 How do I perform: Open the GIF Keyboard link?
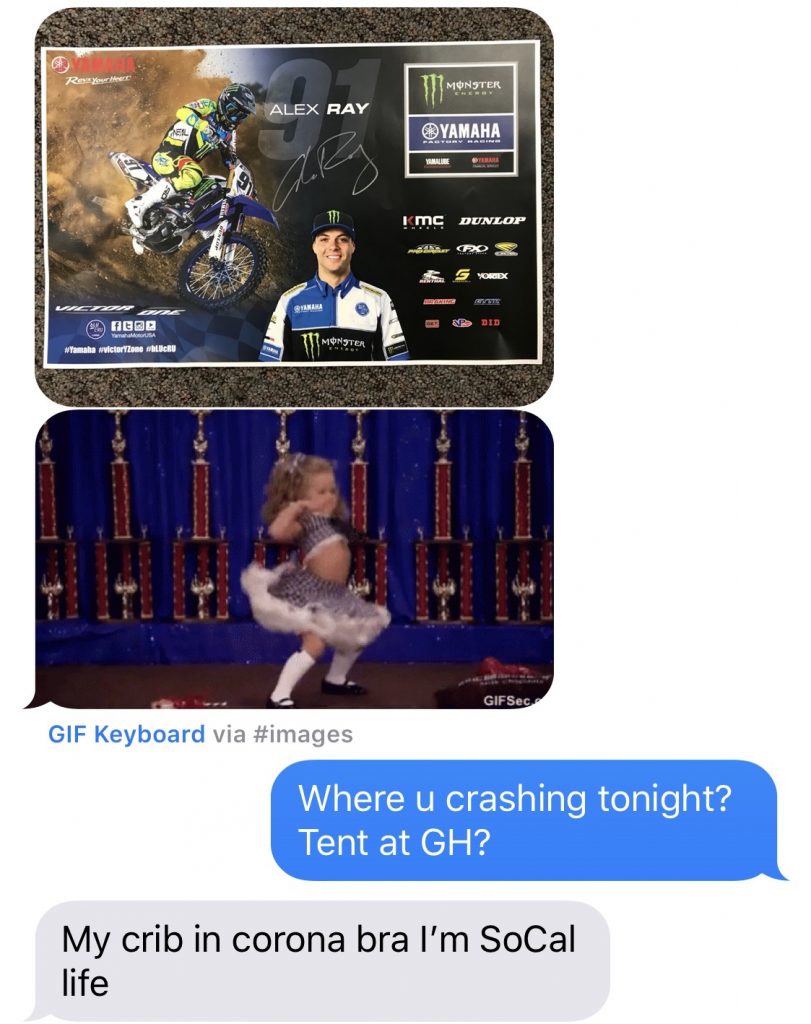pos(126,735)
